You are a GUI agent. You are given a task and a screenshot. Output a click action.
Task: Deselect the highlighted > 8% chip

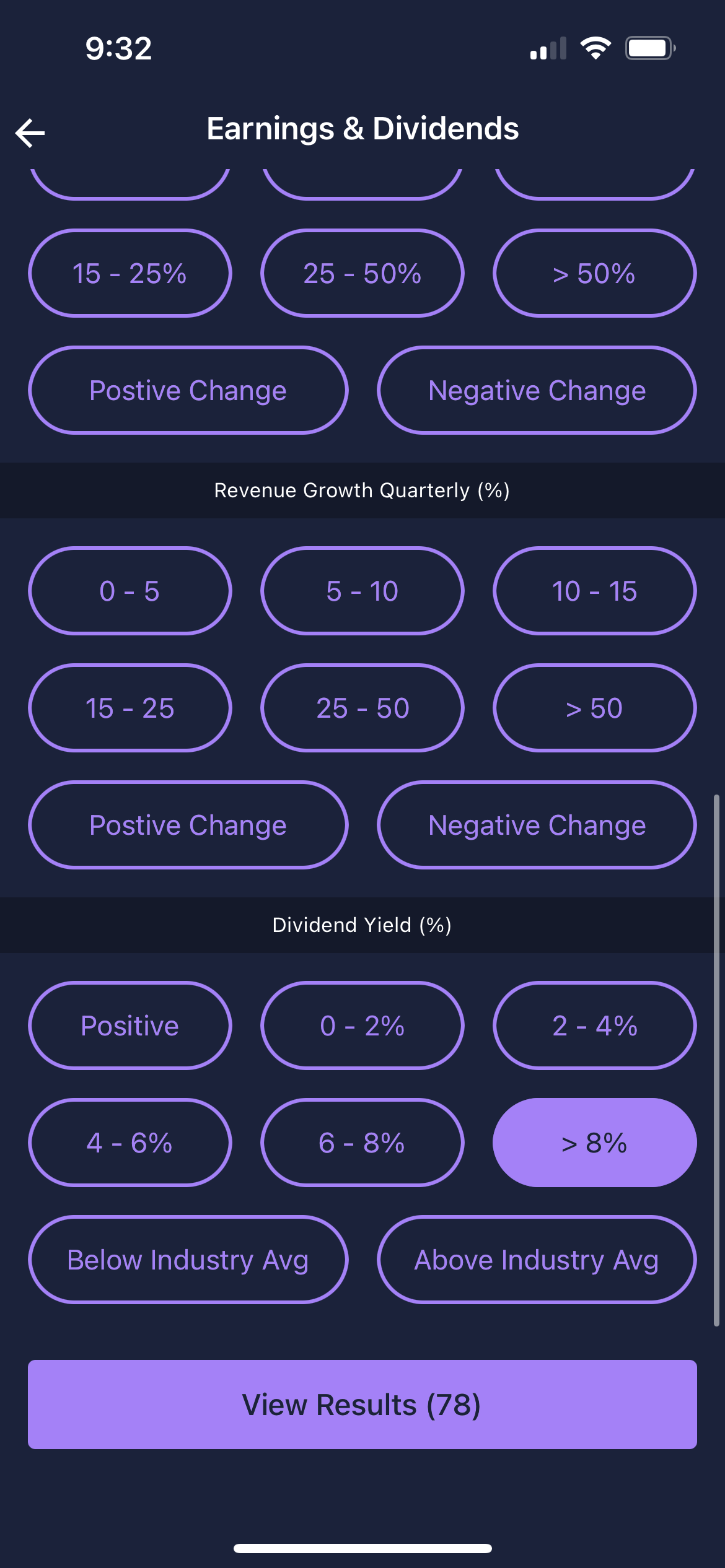(595, 1143)
